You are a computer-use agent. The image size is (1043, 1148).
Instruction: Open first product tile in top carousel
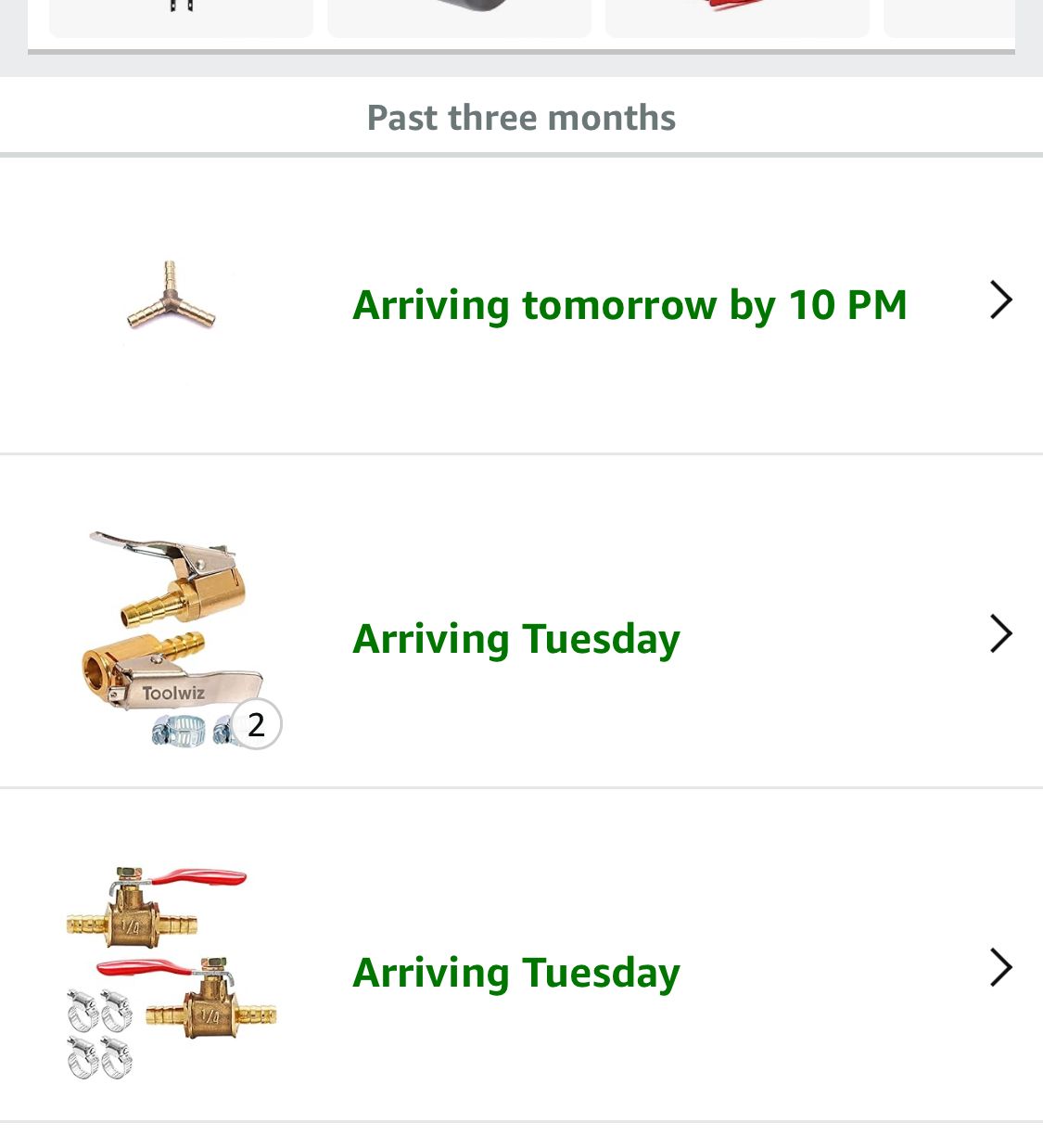pyautogui.click(x=181, y=17)
